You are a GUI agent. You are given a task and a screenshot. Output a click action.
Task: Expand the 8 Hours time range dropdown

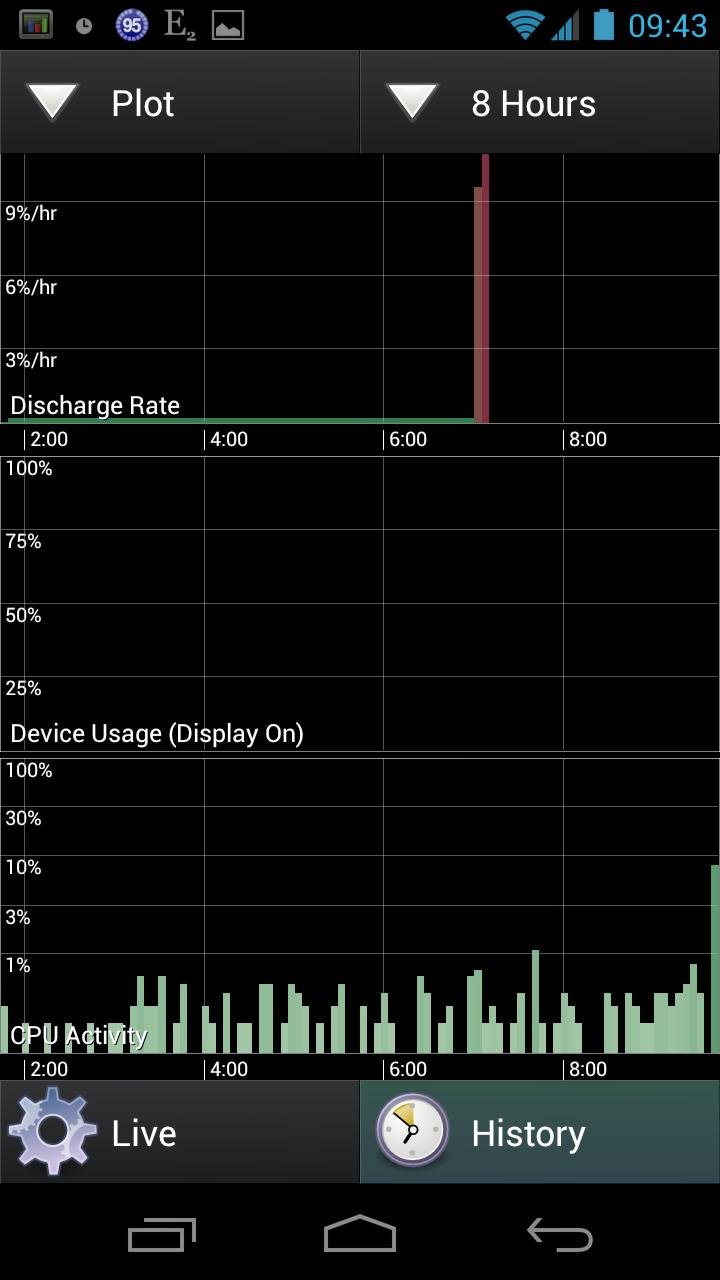[540, 103]
